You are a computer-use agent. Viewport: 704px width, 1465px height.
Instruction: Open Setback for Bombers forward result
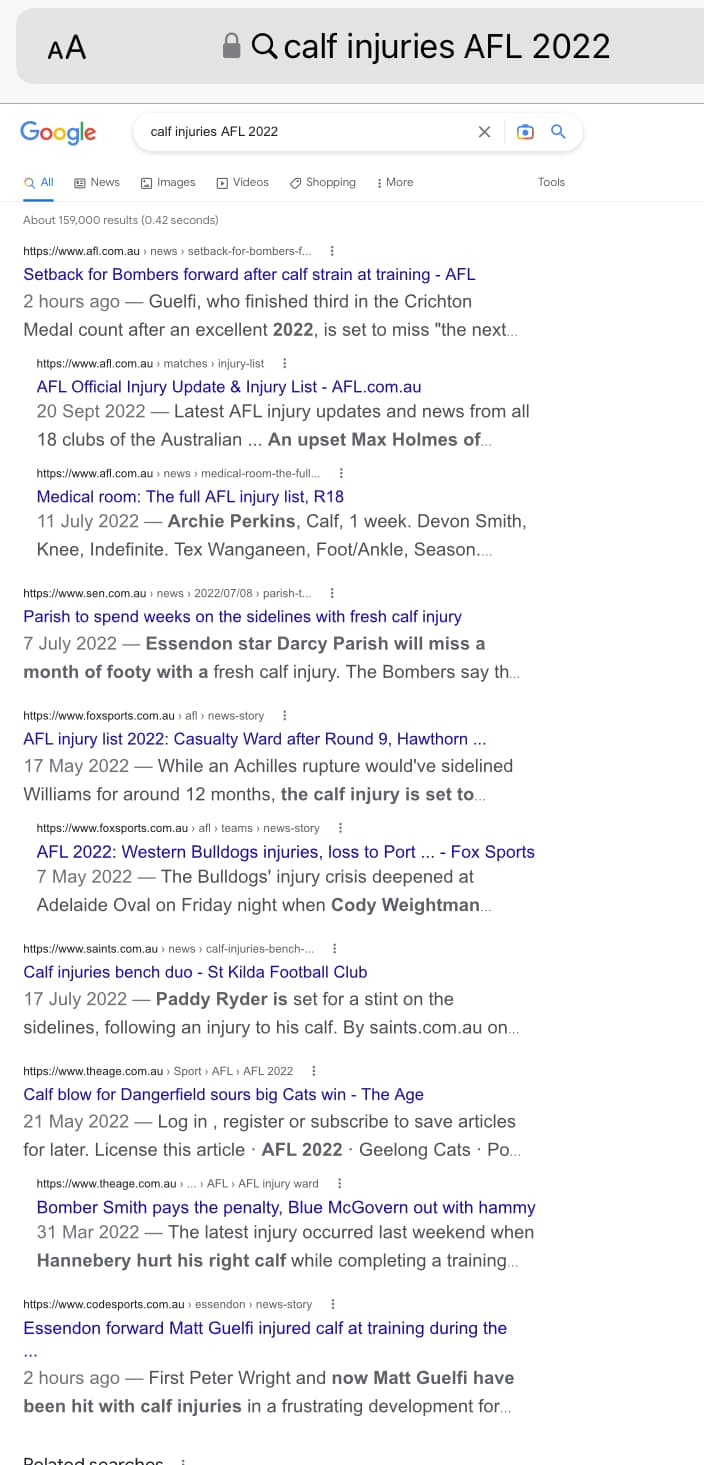(x=249, y=274)
